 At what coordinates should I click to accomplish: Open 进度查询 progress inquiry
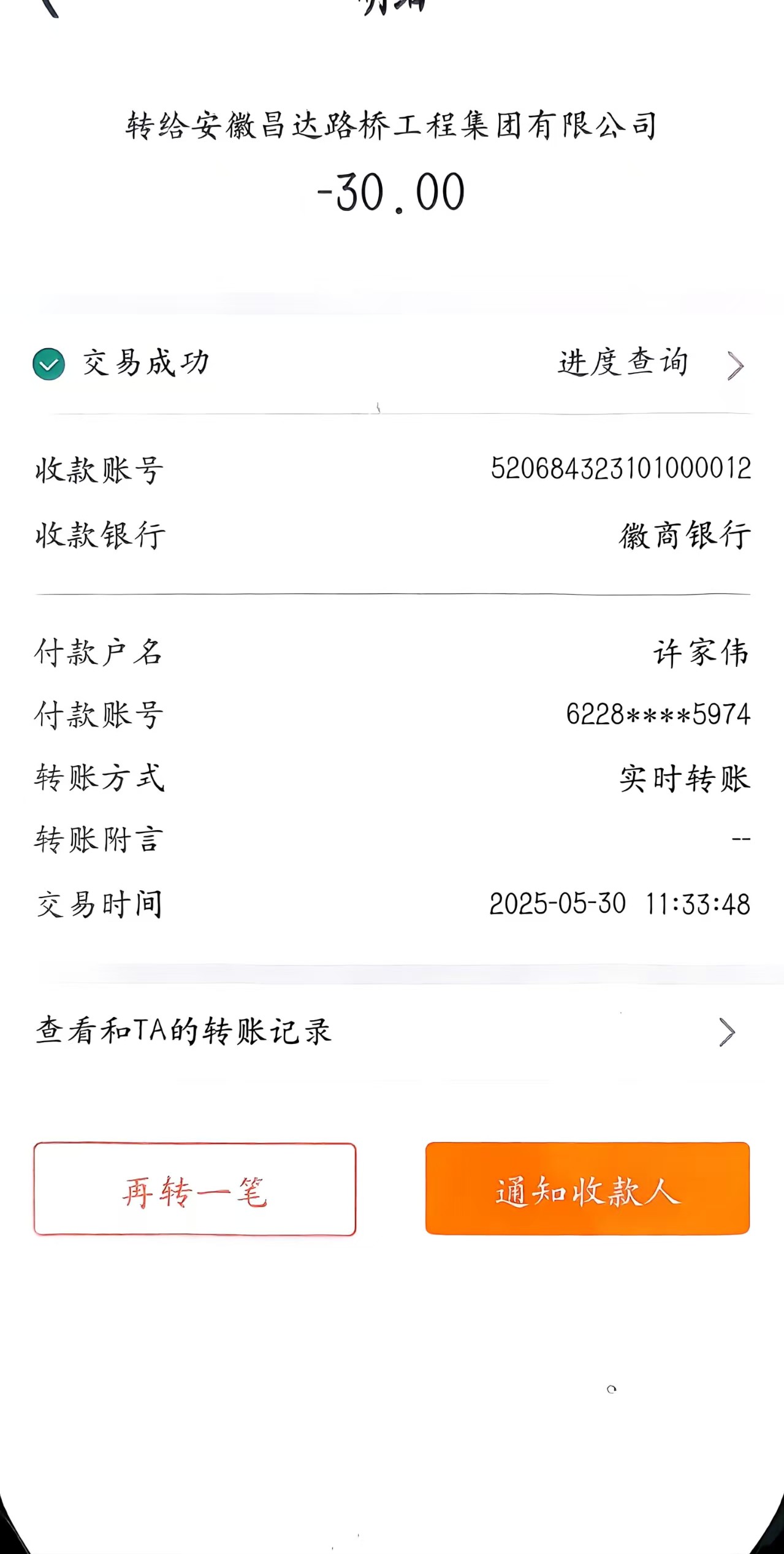(650, 364)
